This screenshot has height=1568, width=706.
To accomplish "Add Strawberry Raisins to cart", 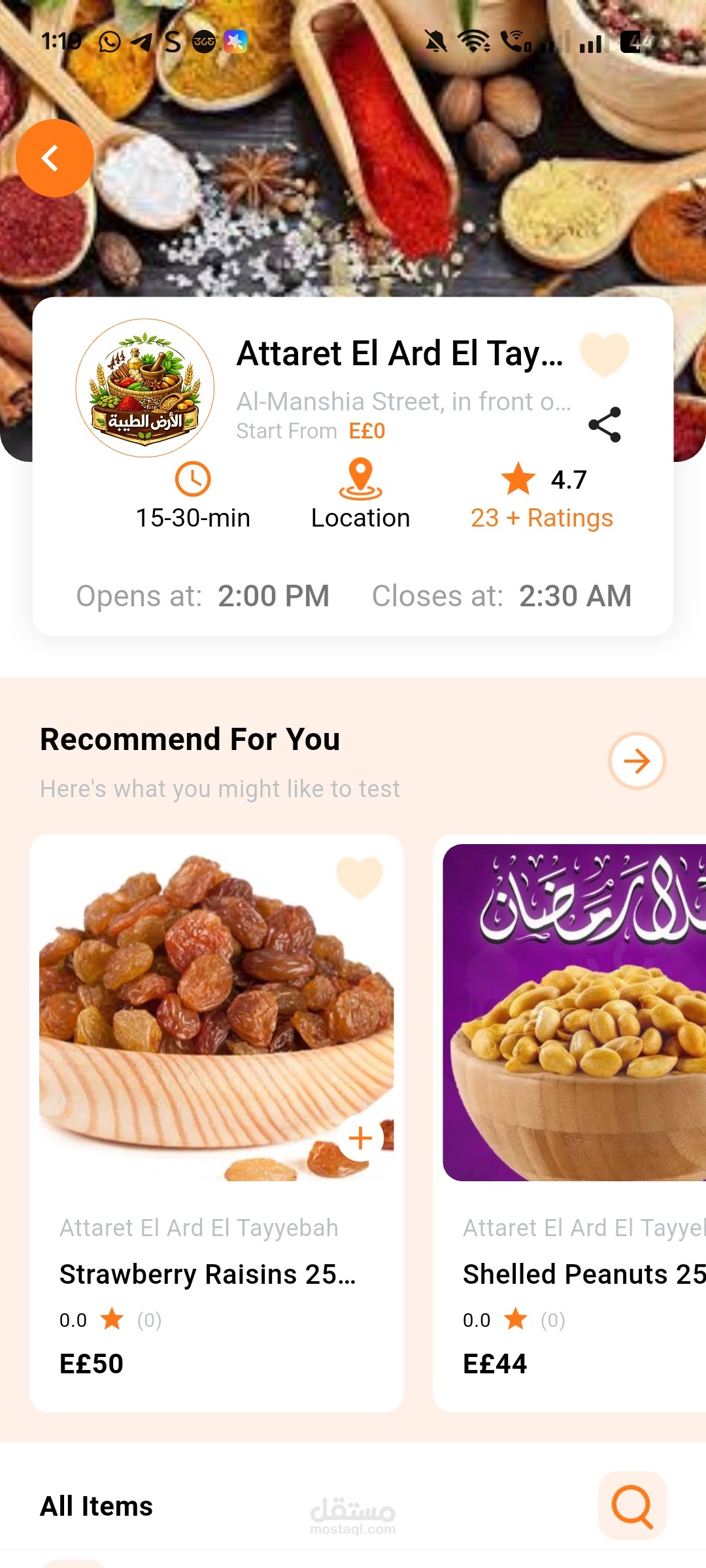I will point(360,1138).
